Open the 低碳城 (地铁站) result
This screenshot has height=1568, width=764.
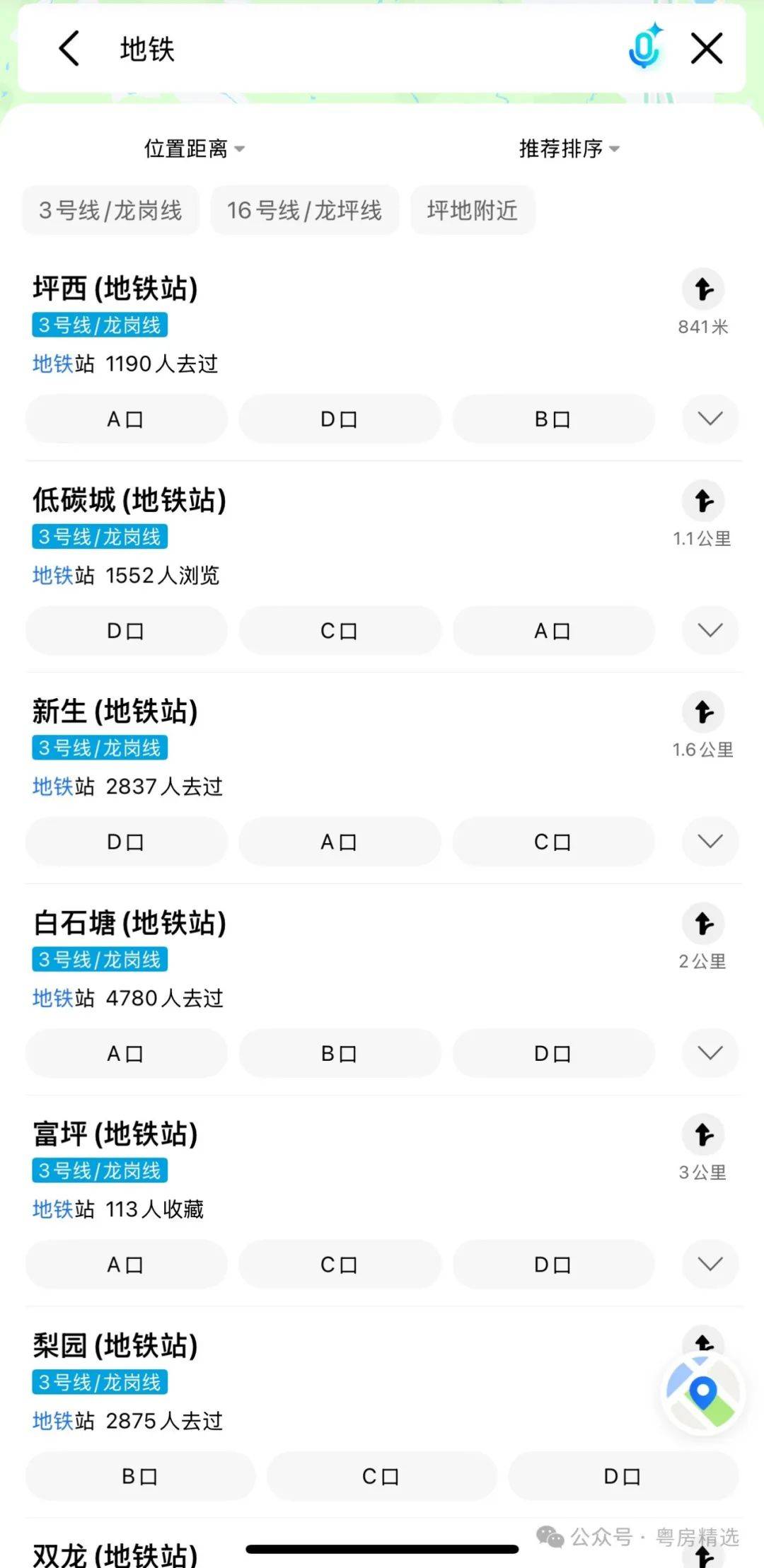coord(129,500)
